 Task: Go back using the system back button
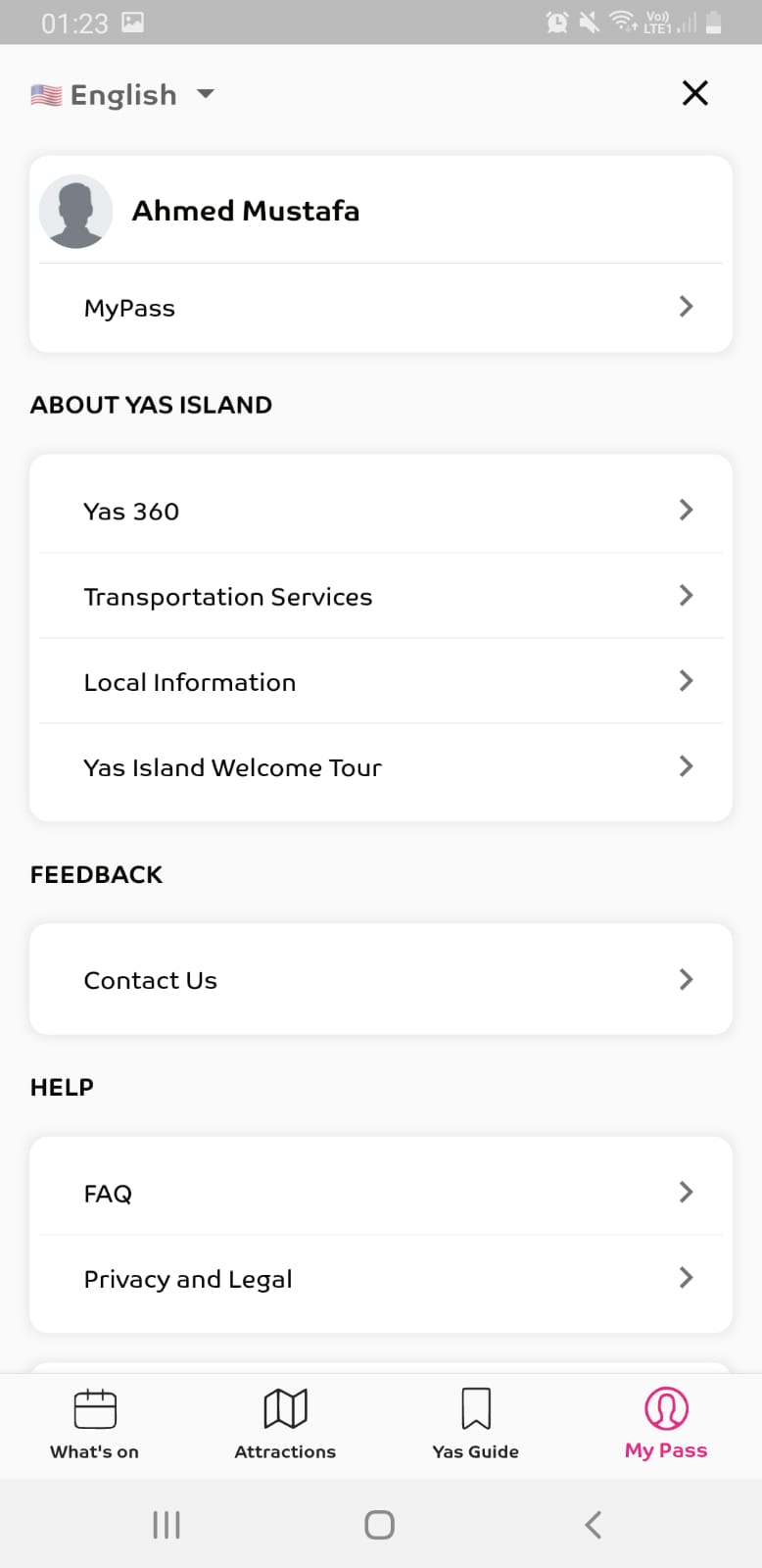[x=593, y=1524]
